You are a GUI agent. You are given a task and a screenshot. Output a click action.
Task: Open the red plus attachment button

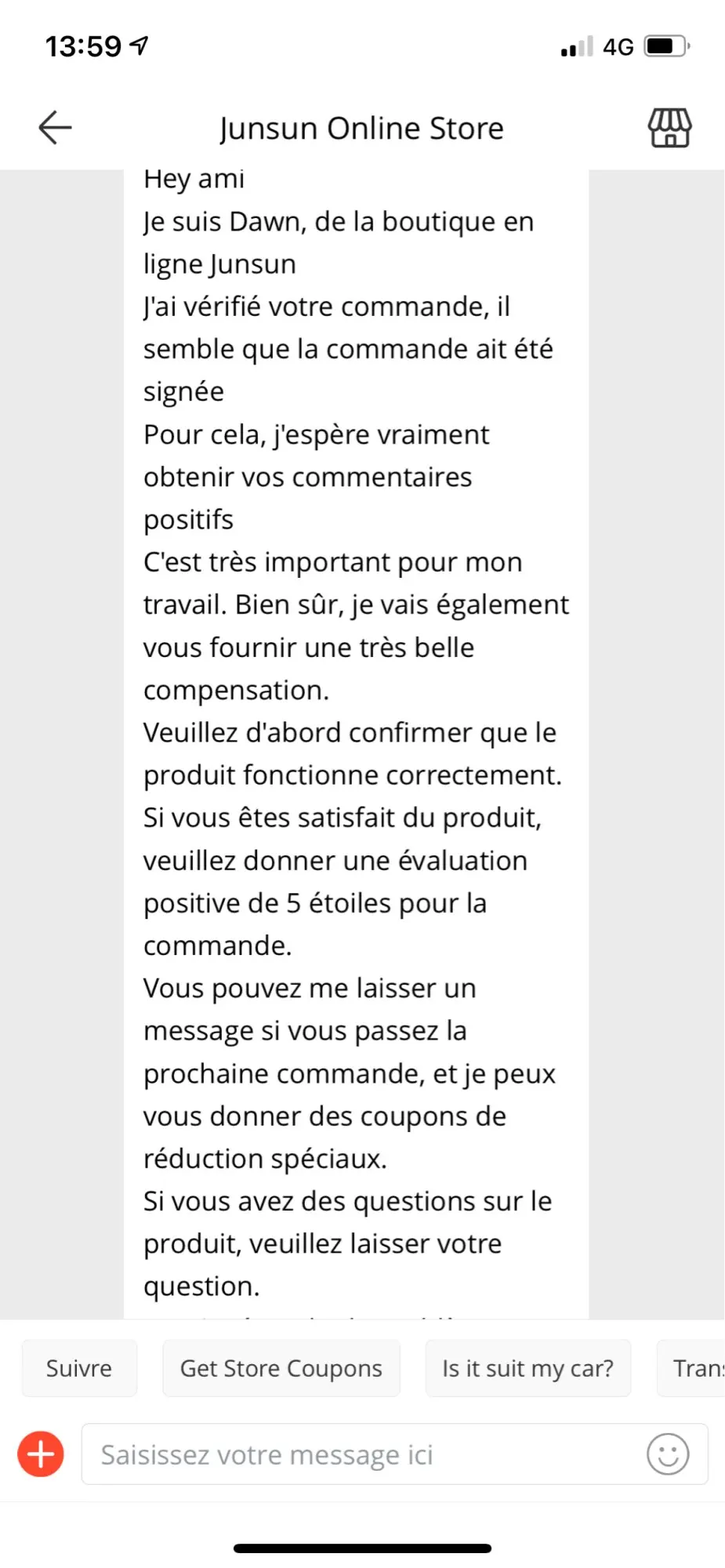coord(41,1454)
